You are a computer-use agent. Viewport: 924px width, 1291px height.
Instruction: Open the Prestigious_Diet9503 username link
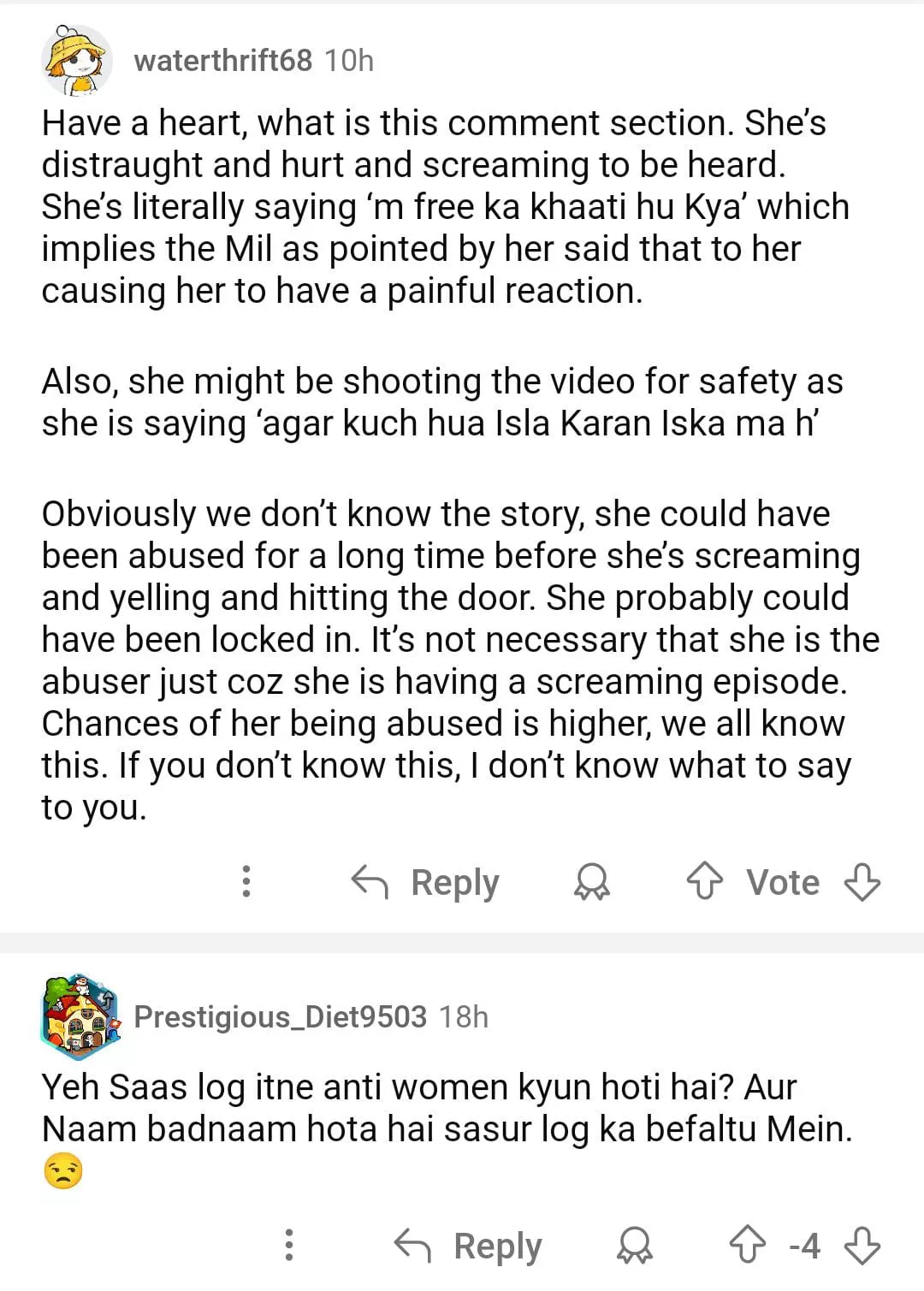[x=280, y=1016]
